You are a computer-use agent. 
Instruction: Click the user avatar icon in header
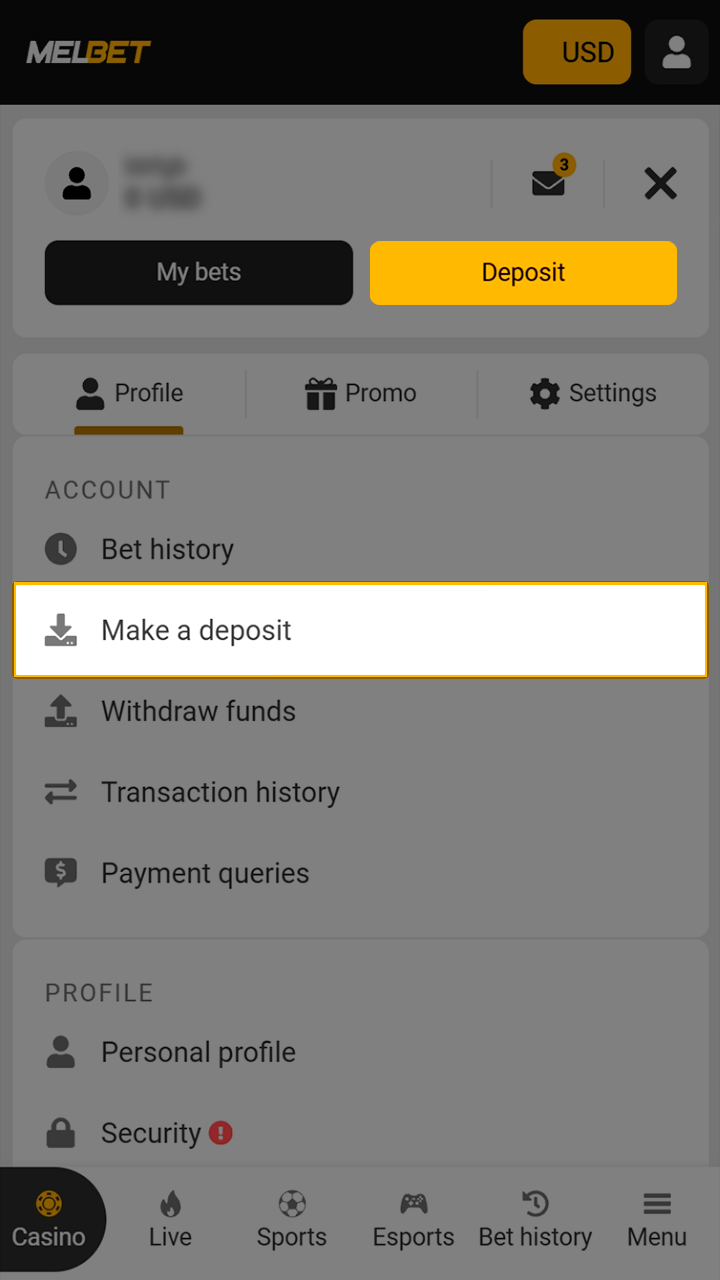pos(677,52)
